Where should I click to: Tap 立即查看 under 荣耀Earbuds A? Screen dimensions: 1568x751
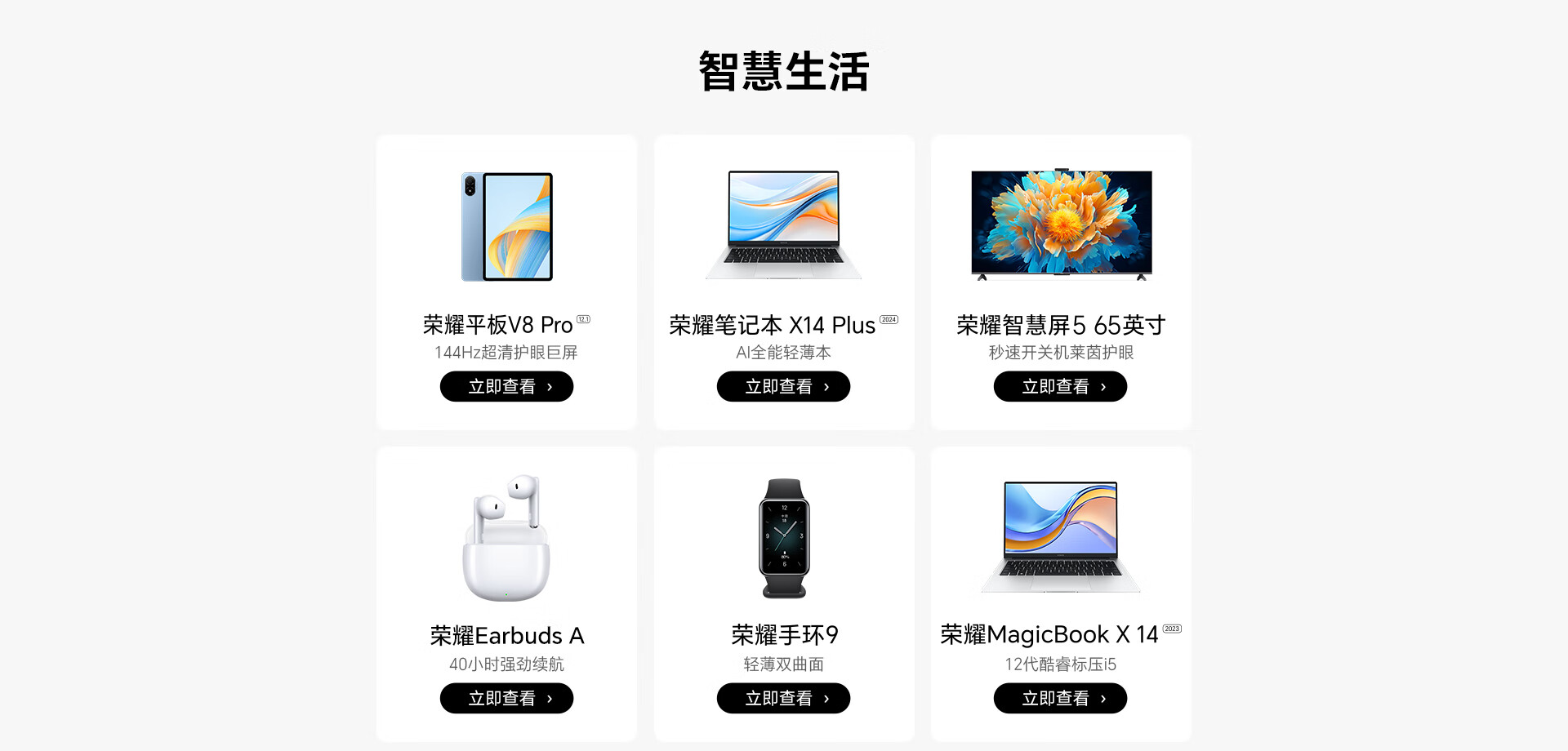coord(506,698)
